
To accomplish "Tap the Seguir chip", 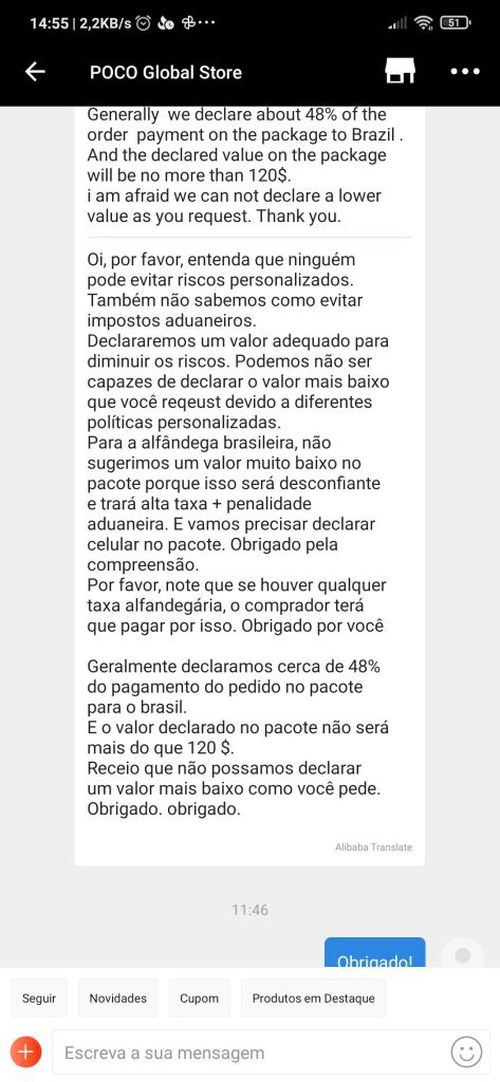I will (x=39, y=998).
